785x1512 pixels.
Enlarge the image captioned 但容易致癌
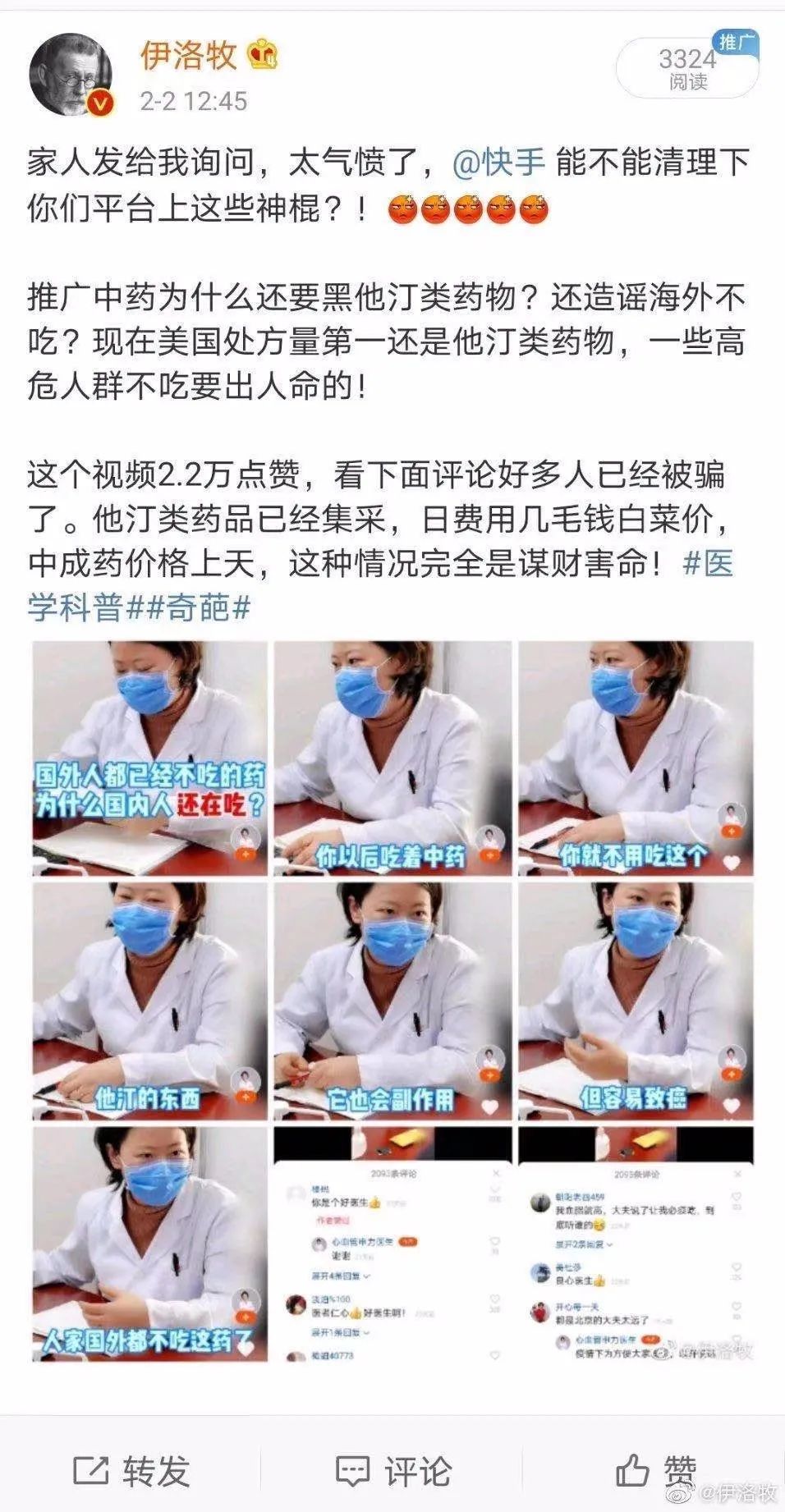click(635, 1001)
